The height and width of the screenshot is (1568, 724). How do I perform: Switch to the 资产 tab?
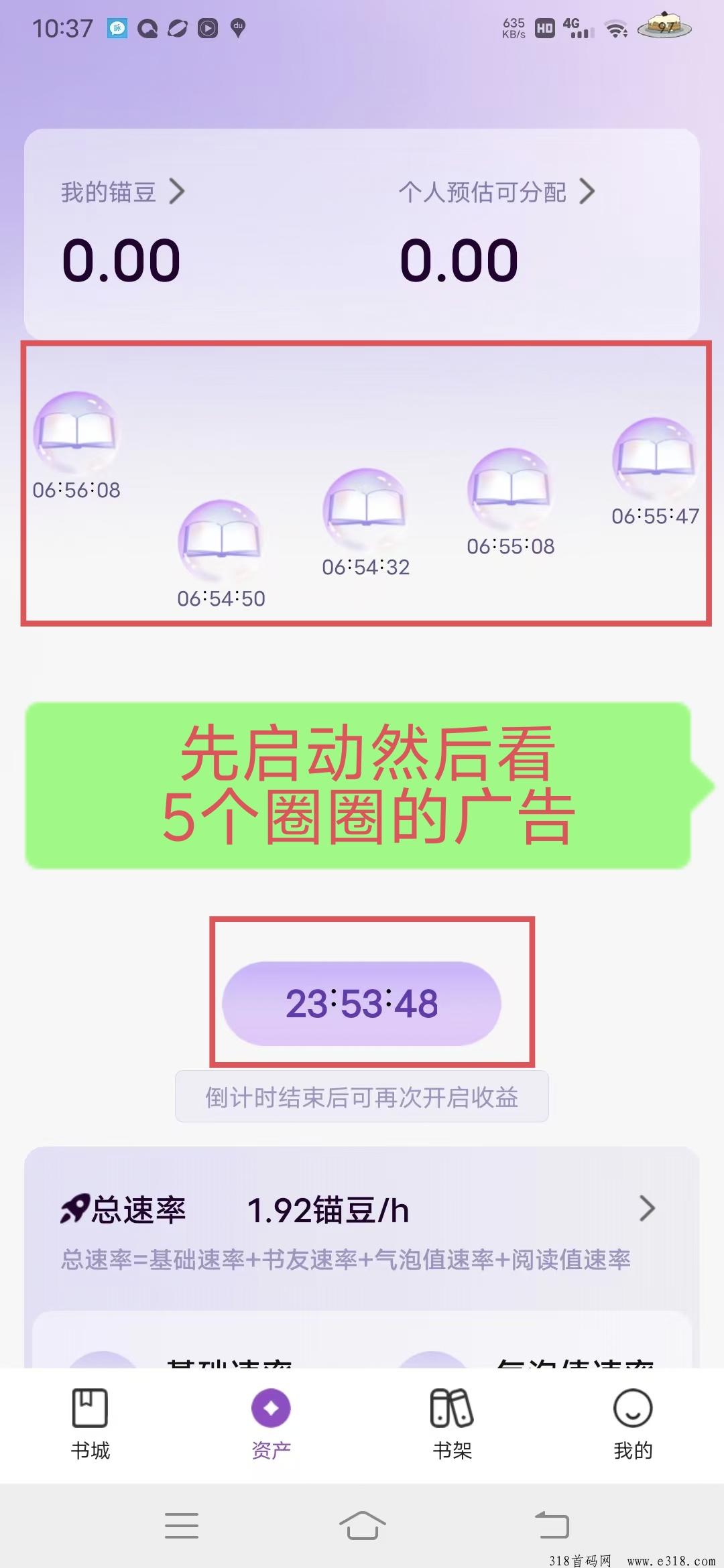271,1425
